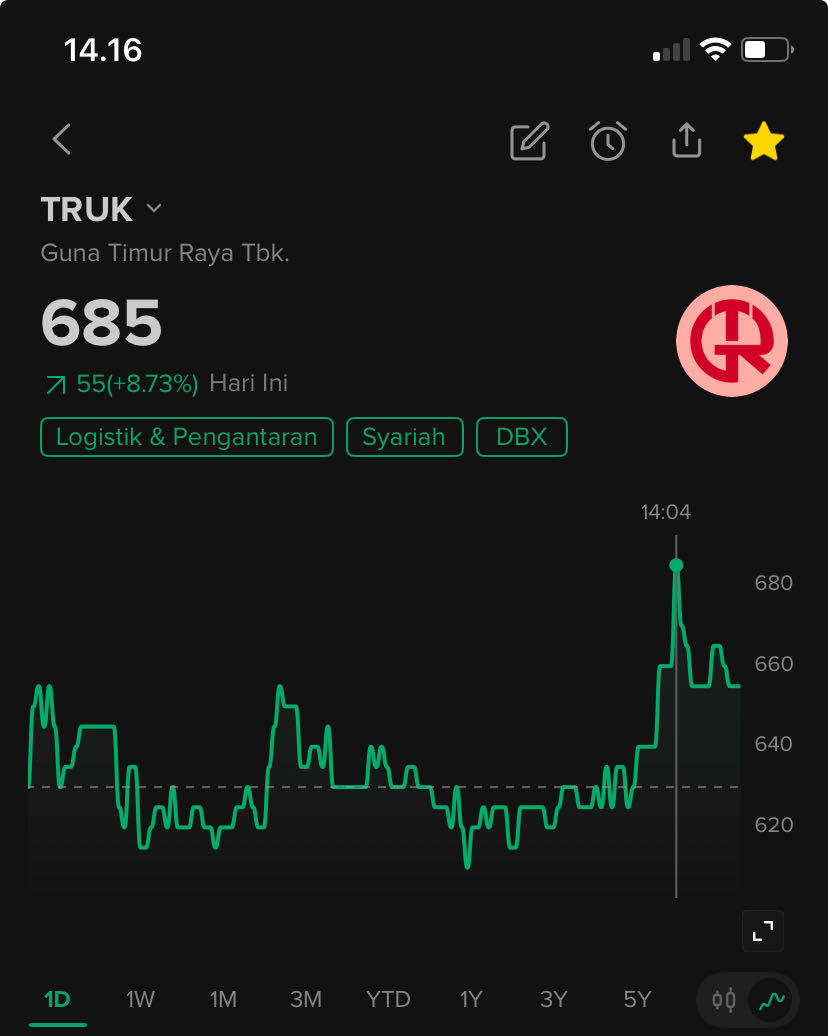Switch to candlestick chart view
The height and width of the screenshot is (1036, 828).
(724, 999)
